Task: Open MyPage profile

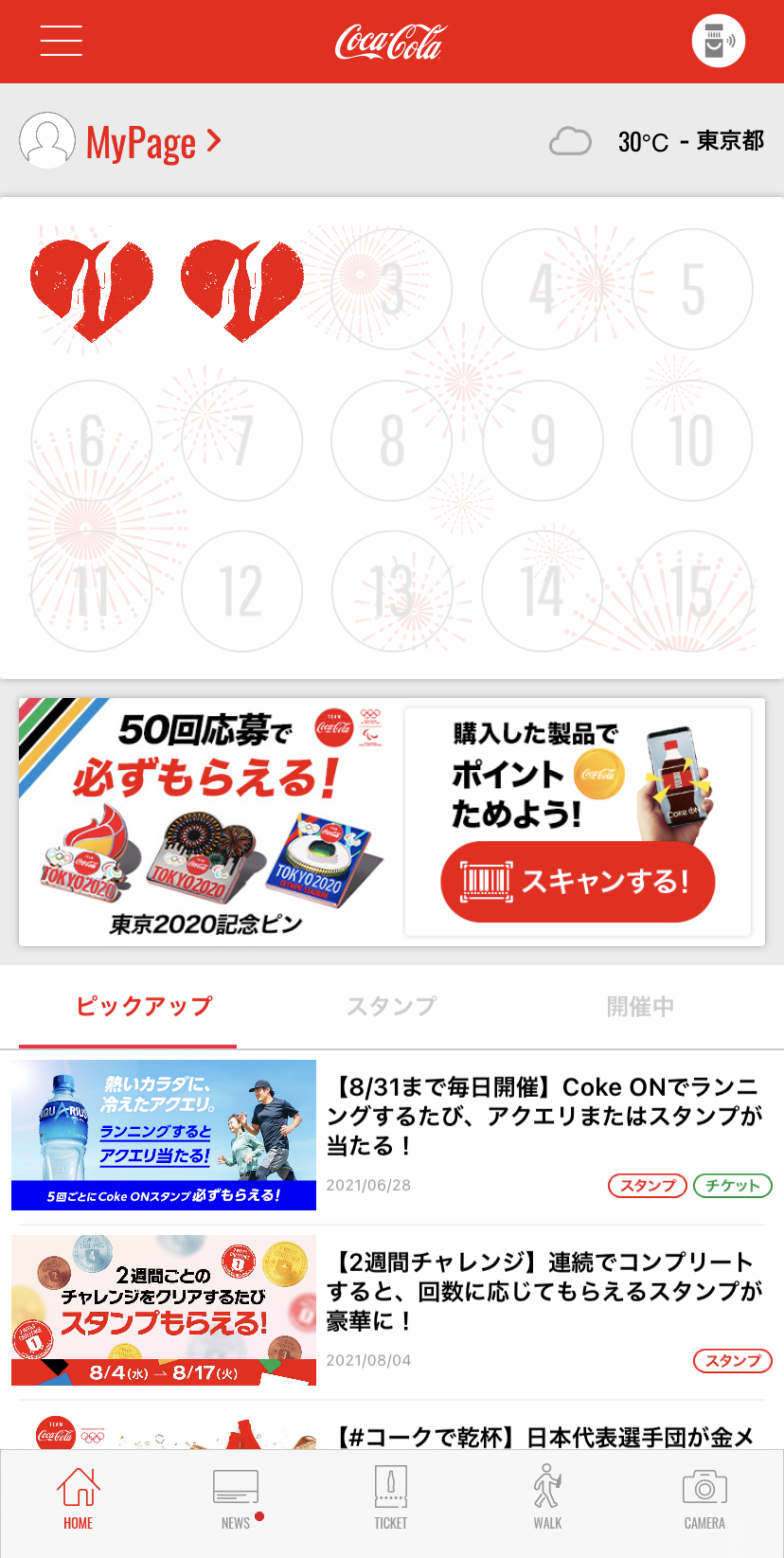Action: [121, 142]
